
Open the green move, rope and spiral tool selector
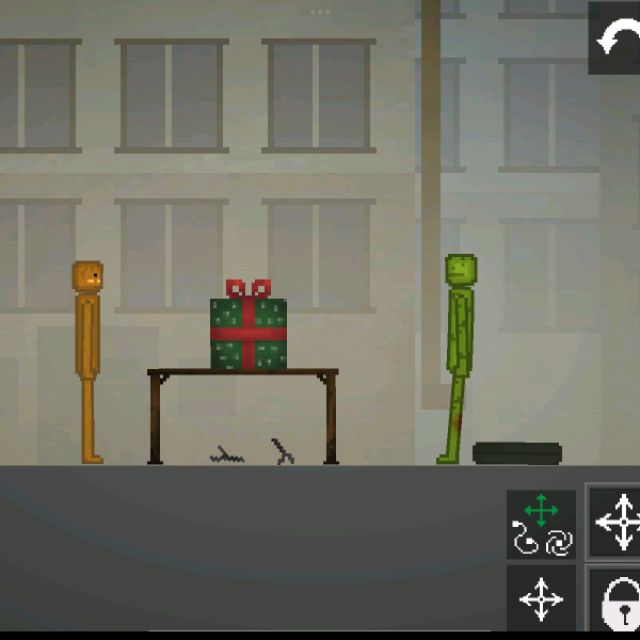pyautogui.click(x=541, y=524)
